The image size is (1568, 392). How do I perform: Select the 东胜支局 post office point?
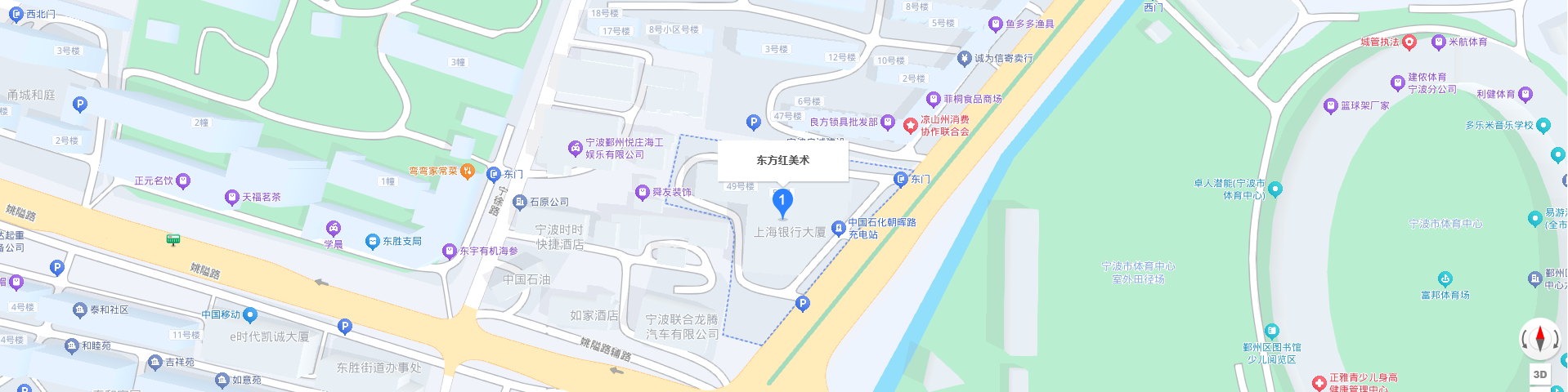pos(373,242)
